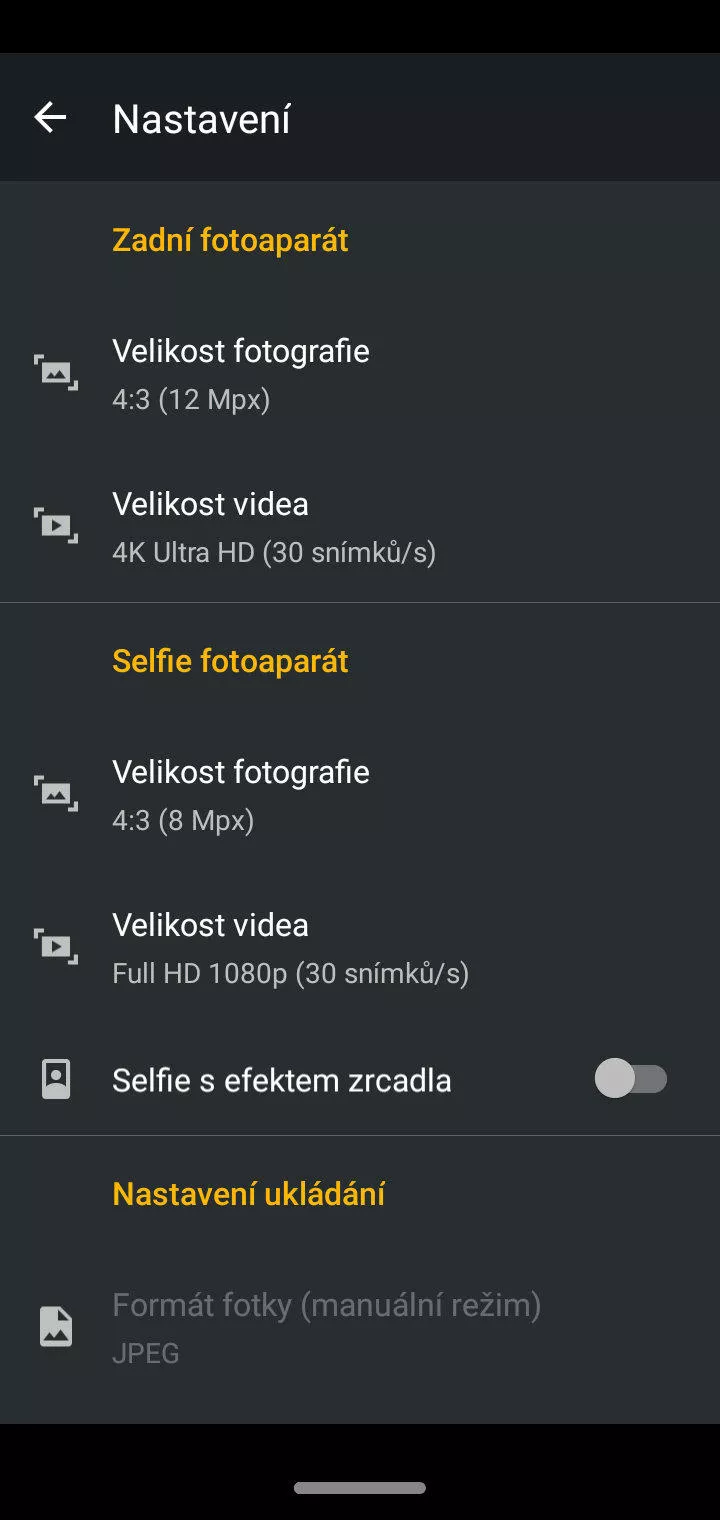This screenshot has height=1520, width=720.
Task: Open rear camera Velikost fotografie 4:3 (12 Mpx)
Action: 360,374
